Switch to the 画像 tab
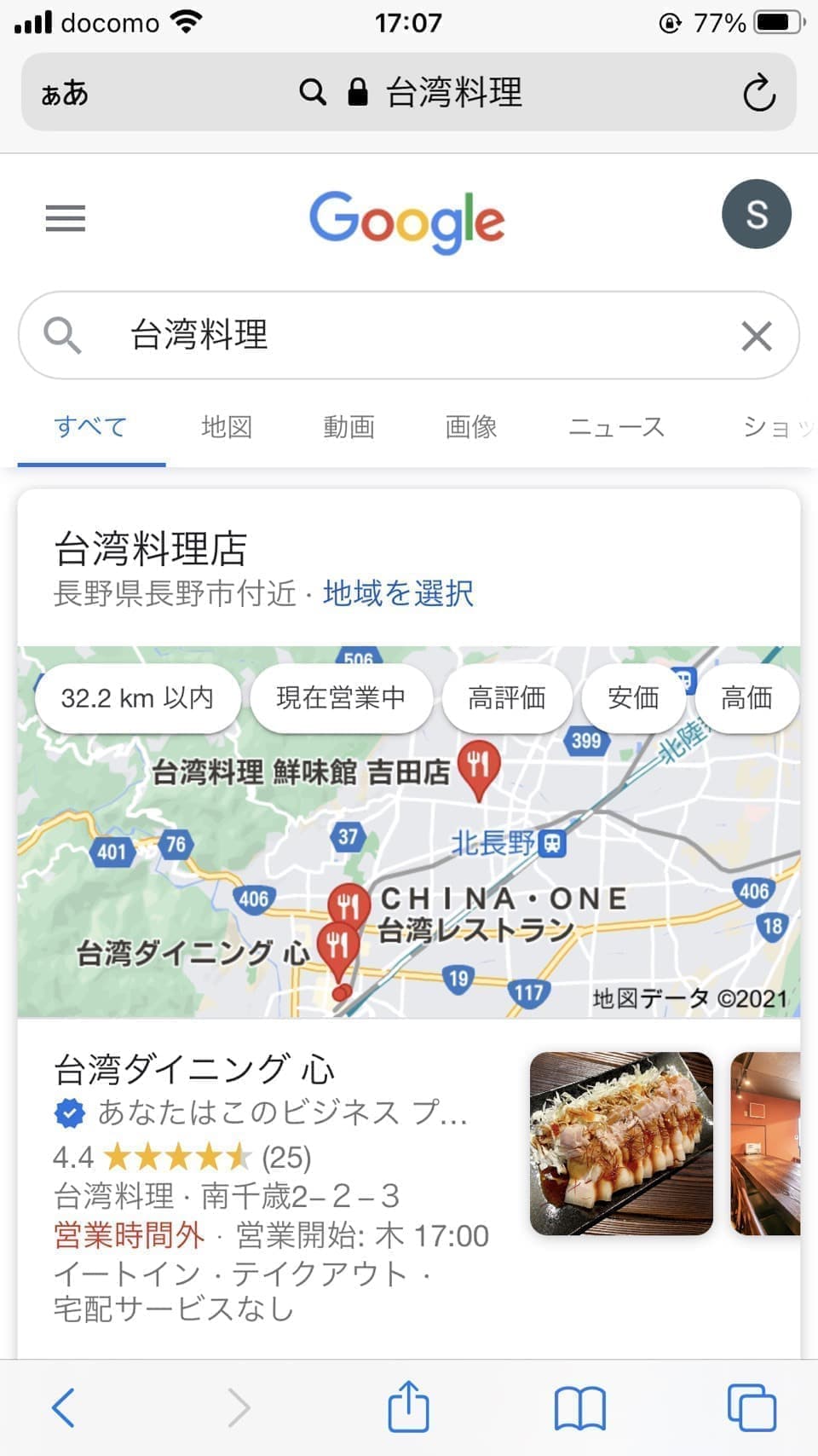Viewport: 818px width, 1456px height. point(471,427)
